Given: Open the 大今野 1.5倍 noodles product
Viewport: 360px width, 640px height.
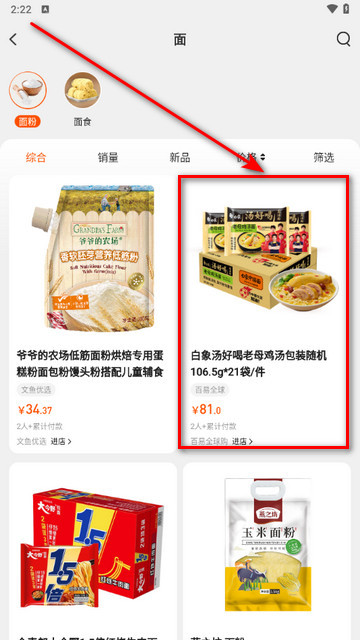Looking at the screenshot, I should click(93, 551).
